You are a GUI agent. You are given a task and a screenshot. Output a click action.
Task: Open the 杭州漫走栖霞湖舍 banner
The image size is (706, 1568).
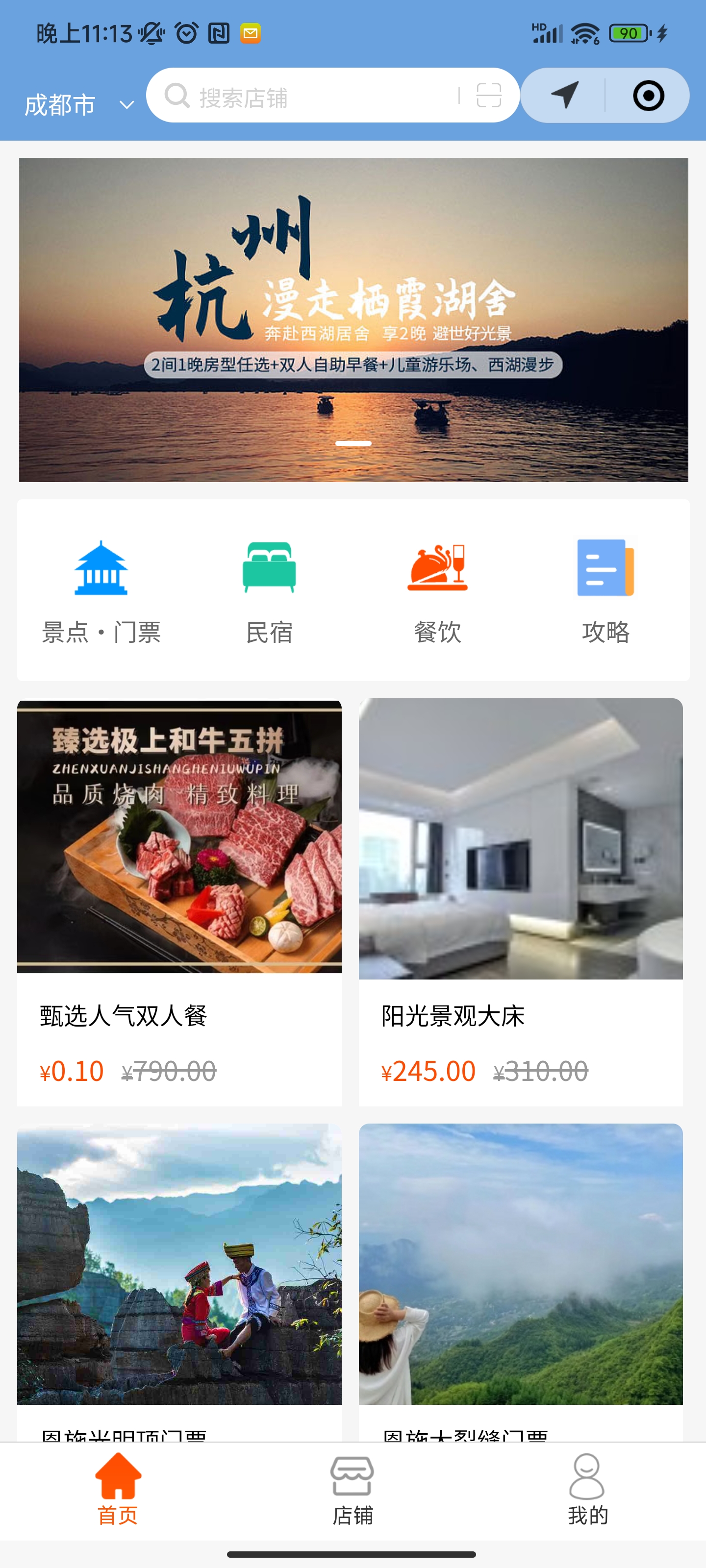(x=353, y=319)
